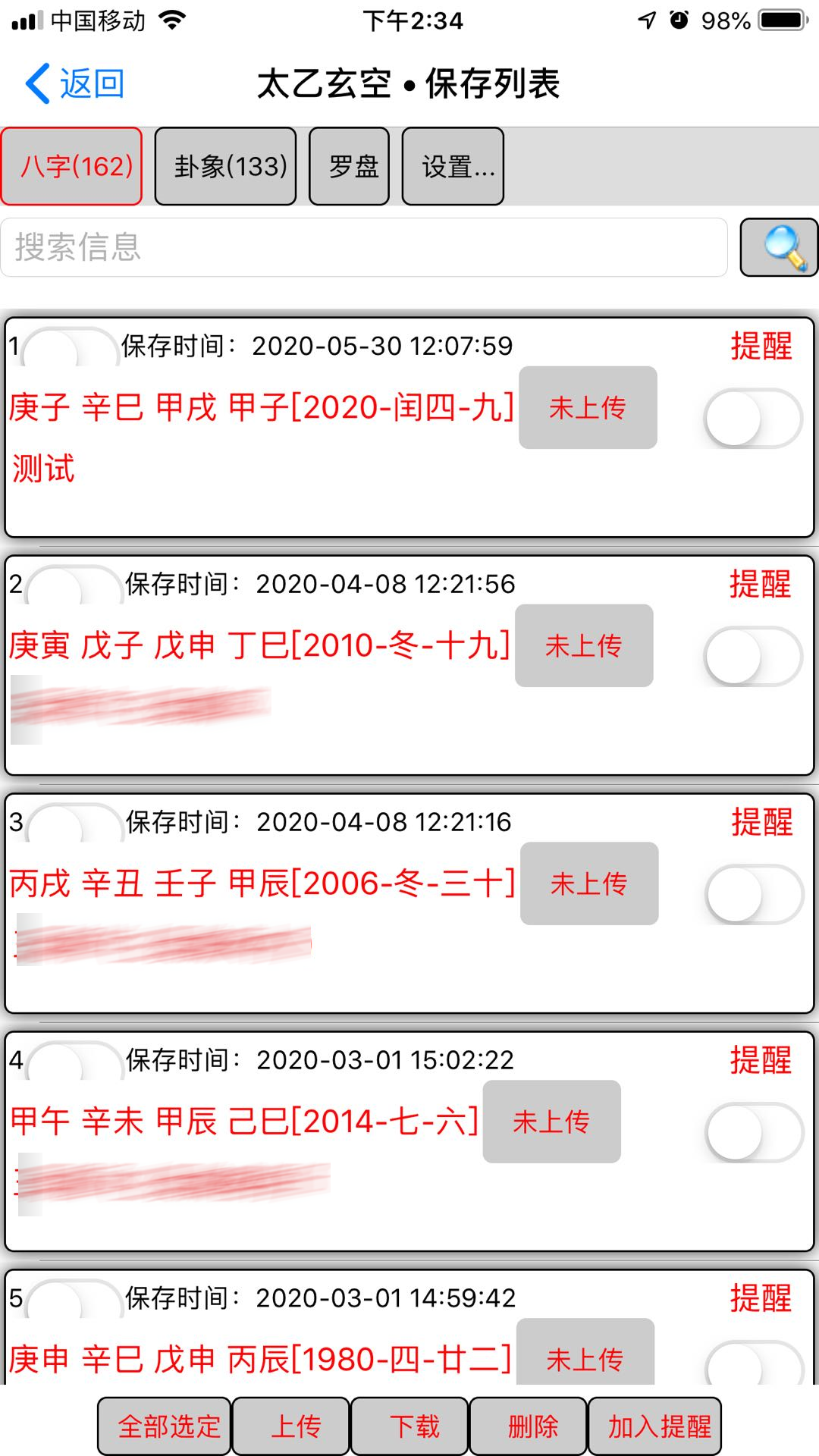The height and width of the screenshot is (1456, 819).
Task: Select all entries with 全部选定
Action: point(165,1426)
